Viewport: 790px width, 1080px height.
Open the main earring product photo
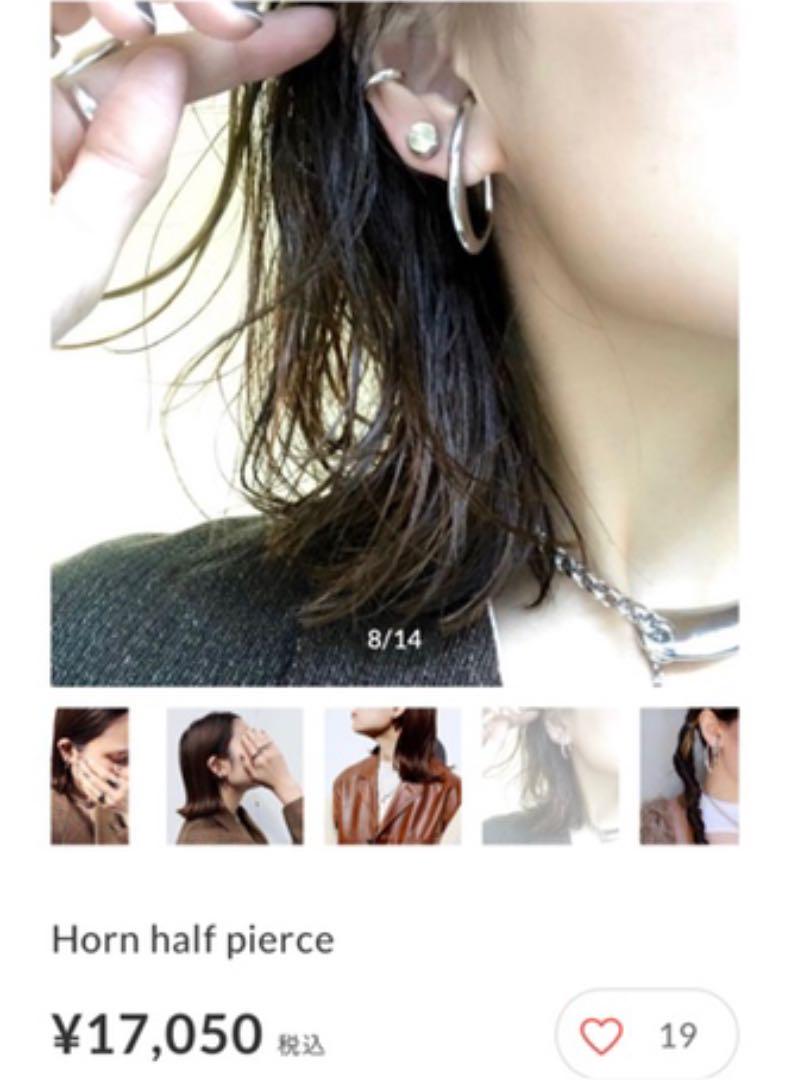[x=395, y=340]
